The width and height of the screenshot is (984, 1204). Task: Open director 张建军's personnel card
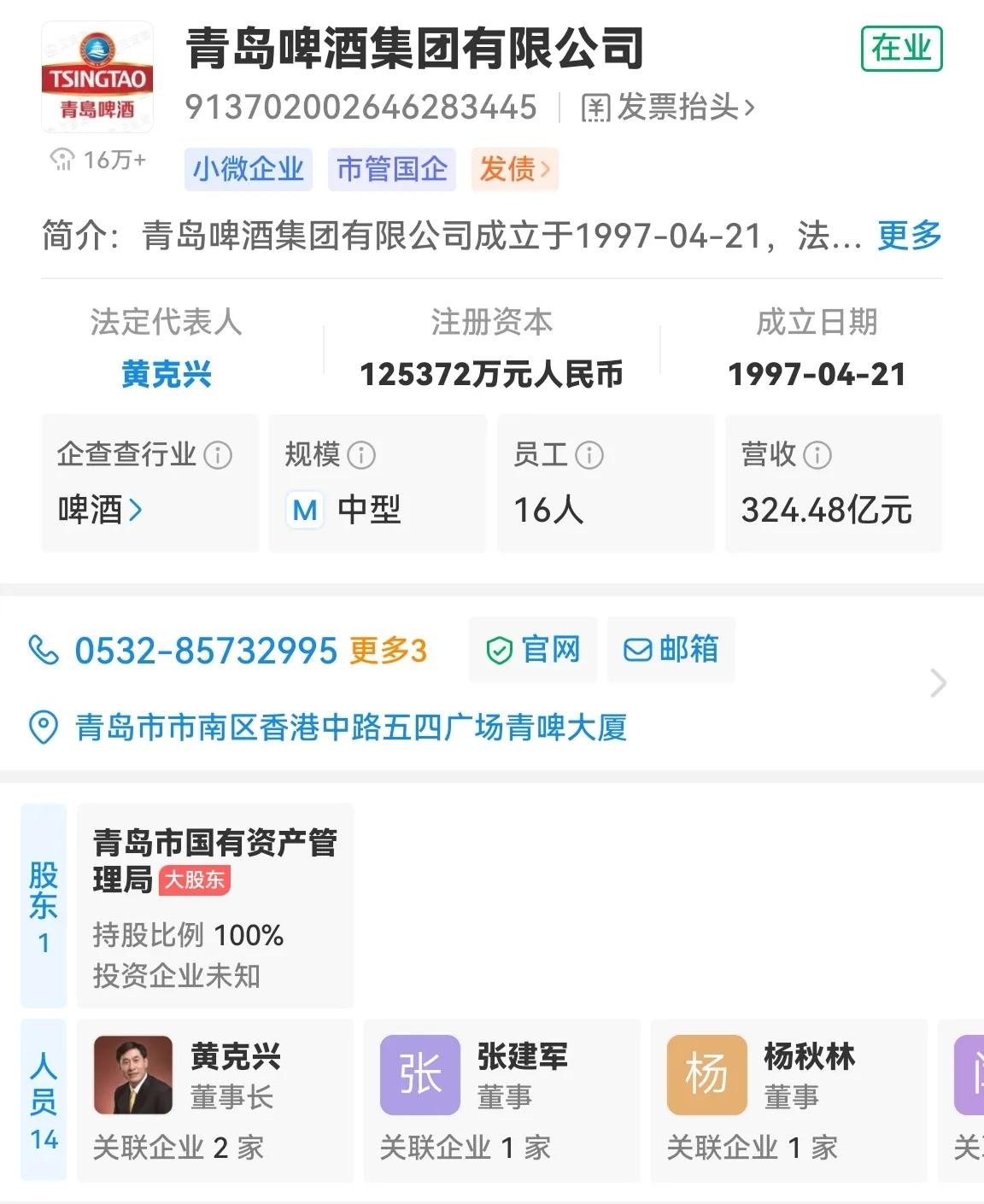click(x=501, y=1100)
